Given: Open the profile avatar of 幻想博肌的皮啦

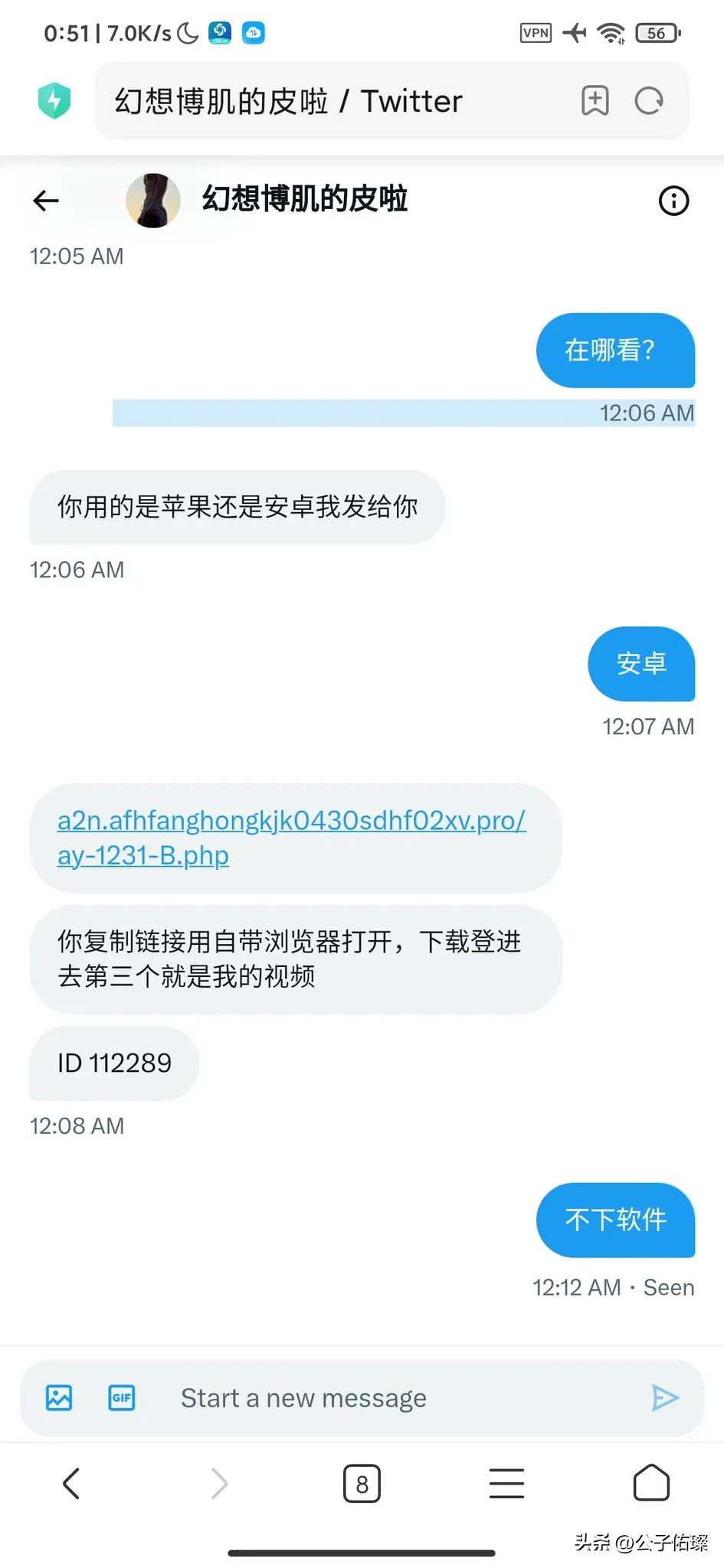Looking at the screenshot, I should (x=153, y=201).
